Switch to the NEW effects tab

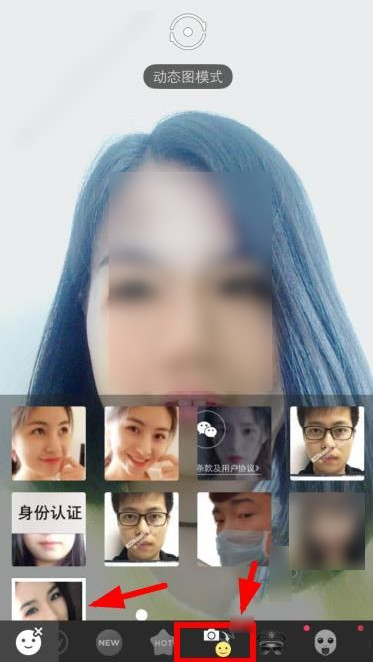pos(109,642)
